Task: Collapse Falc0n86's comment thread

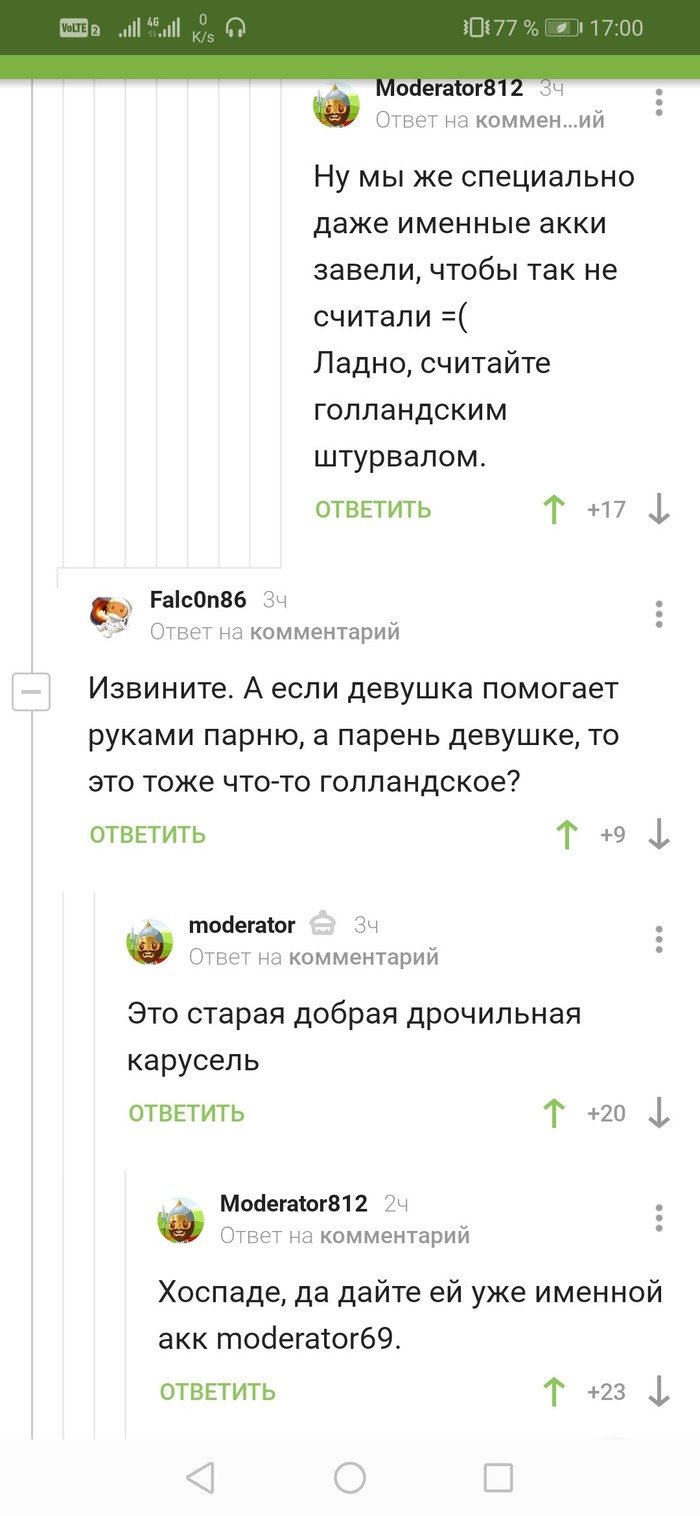Action: pos(31,692)
